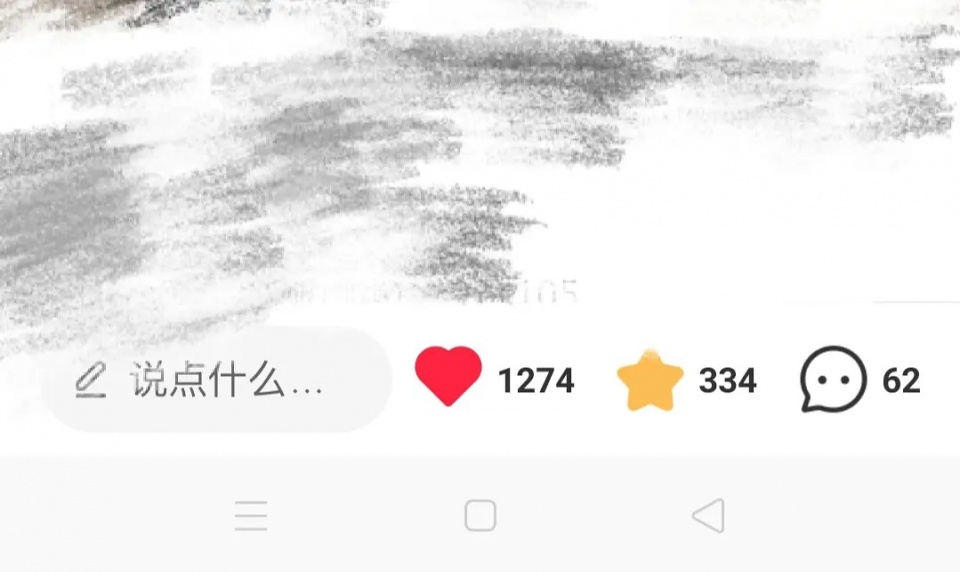960x572 pixels.
Task: Return to the home screen via the square button
Action: pos(480,516)
